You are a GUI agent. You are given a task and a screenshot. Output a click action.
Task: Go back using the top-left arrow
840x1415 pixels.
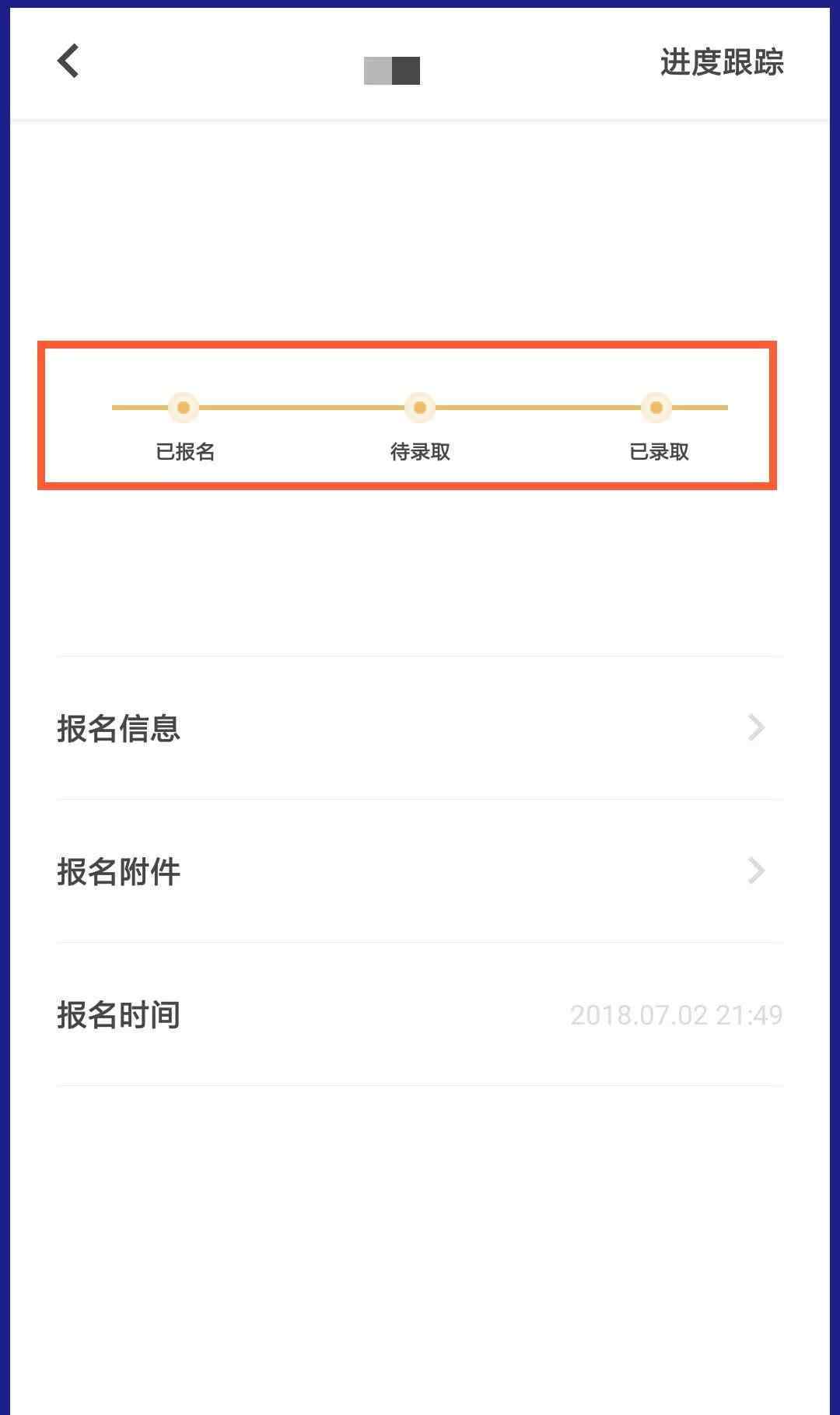tap(68, 61)
